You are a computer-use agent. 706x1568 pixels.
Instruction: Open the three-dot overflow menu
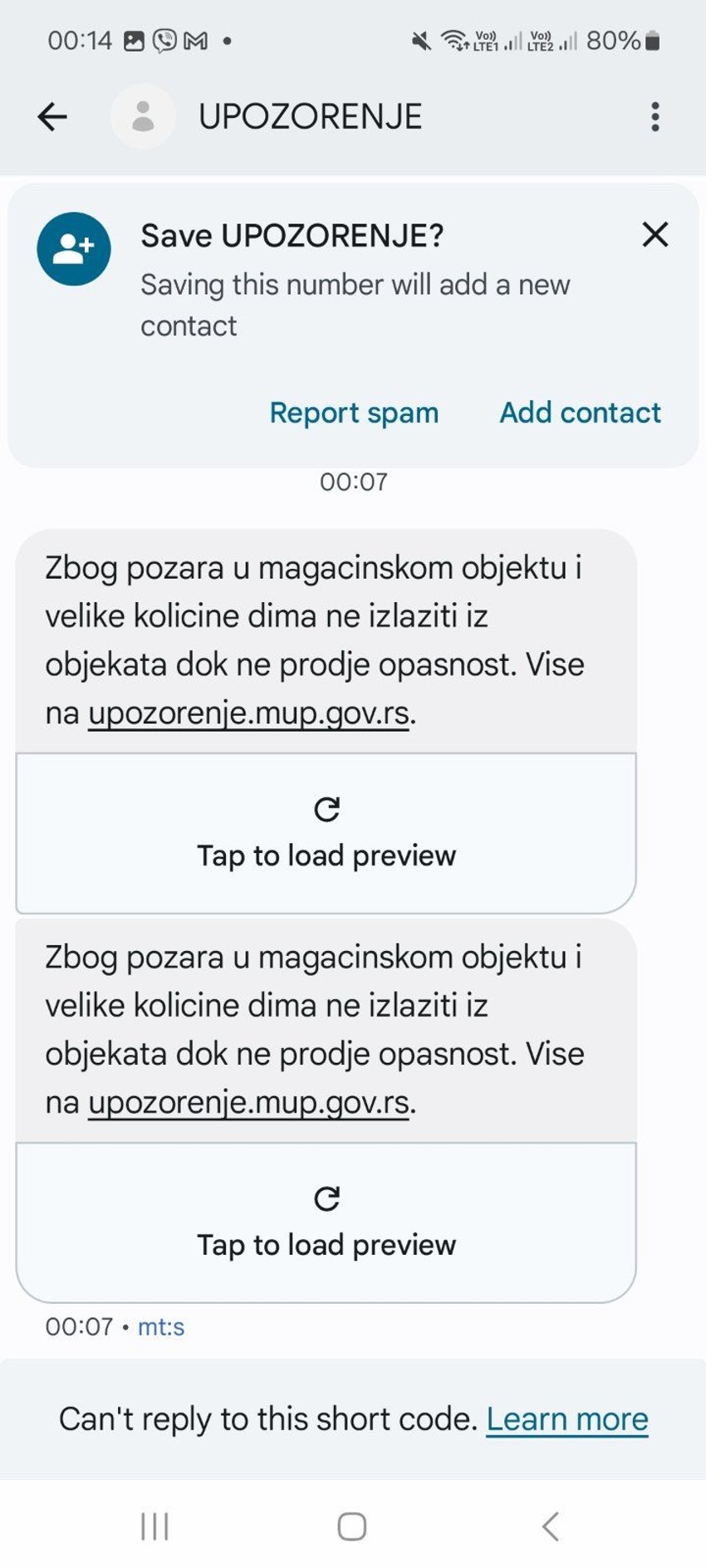point(655,116)
